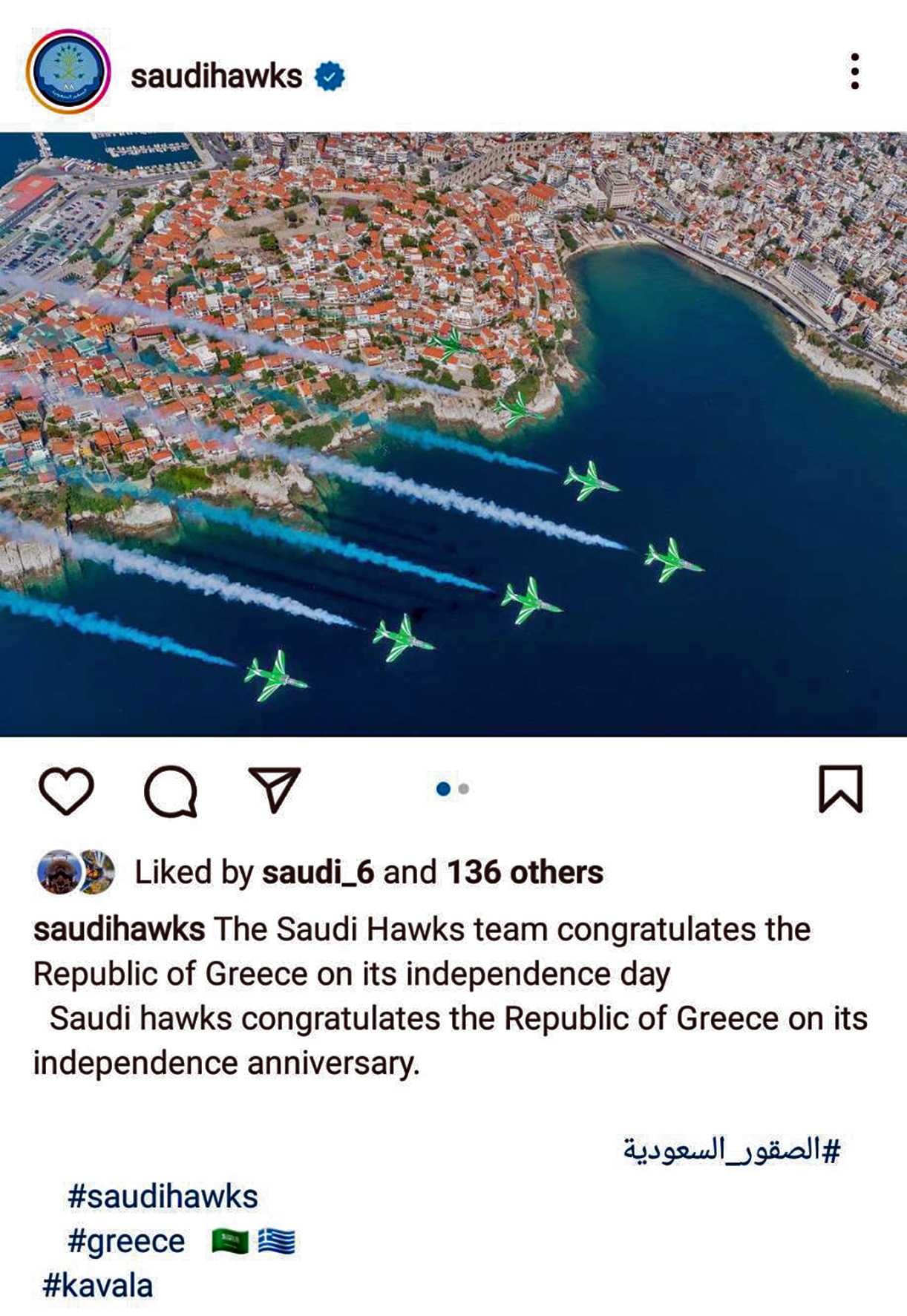Bookmark the saudihawks post
The width and height of the screenshot is (907, 1316).
pos(840,789)
